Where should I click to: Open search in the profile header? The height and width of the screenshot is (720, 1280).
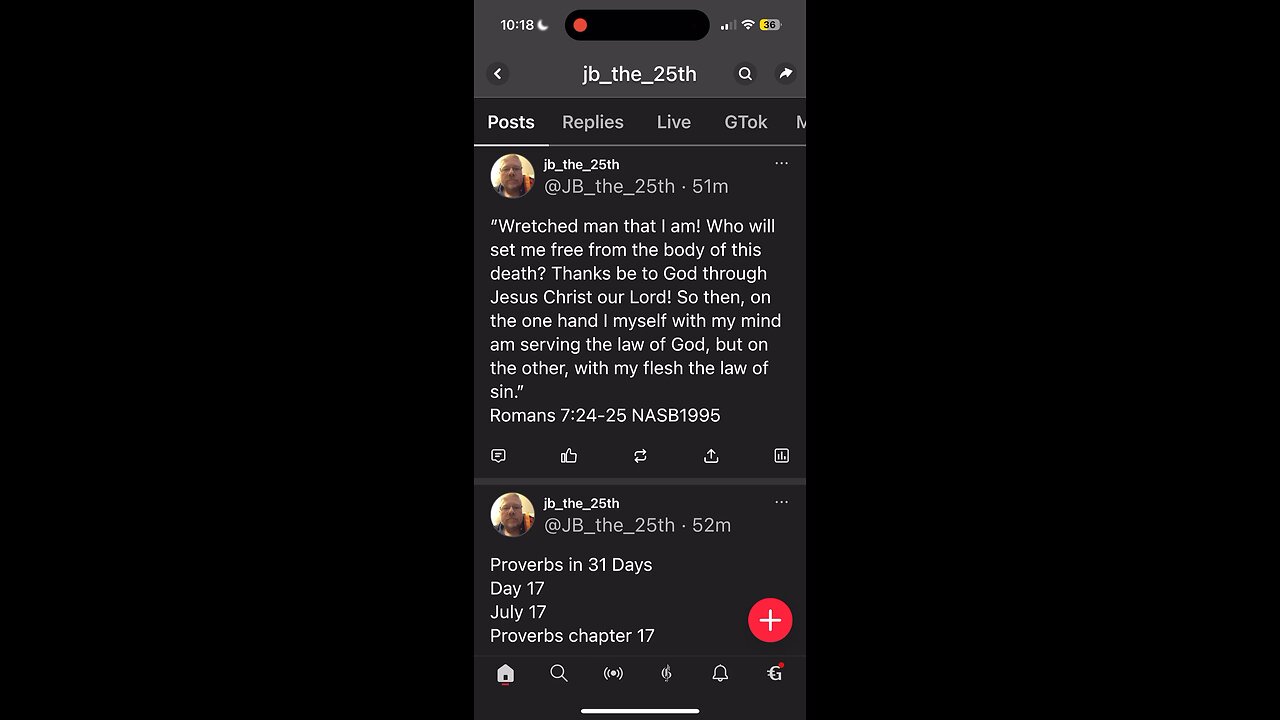point(745,74)
